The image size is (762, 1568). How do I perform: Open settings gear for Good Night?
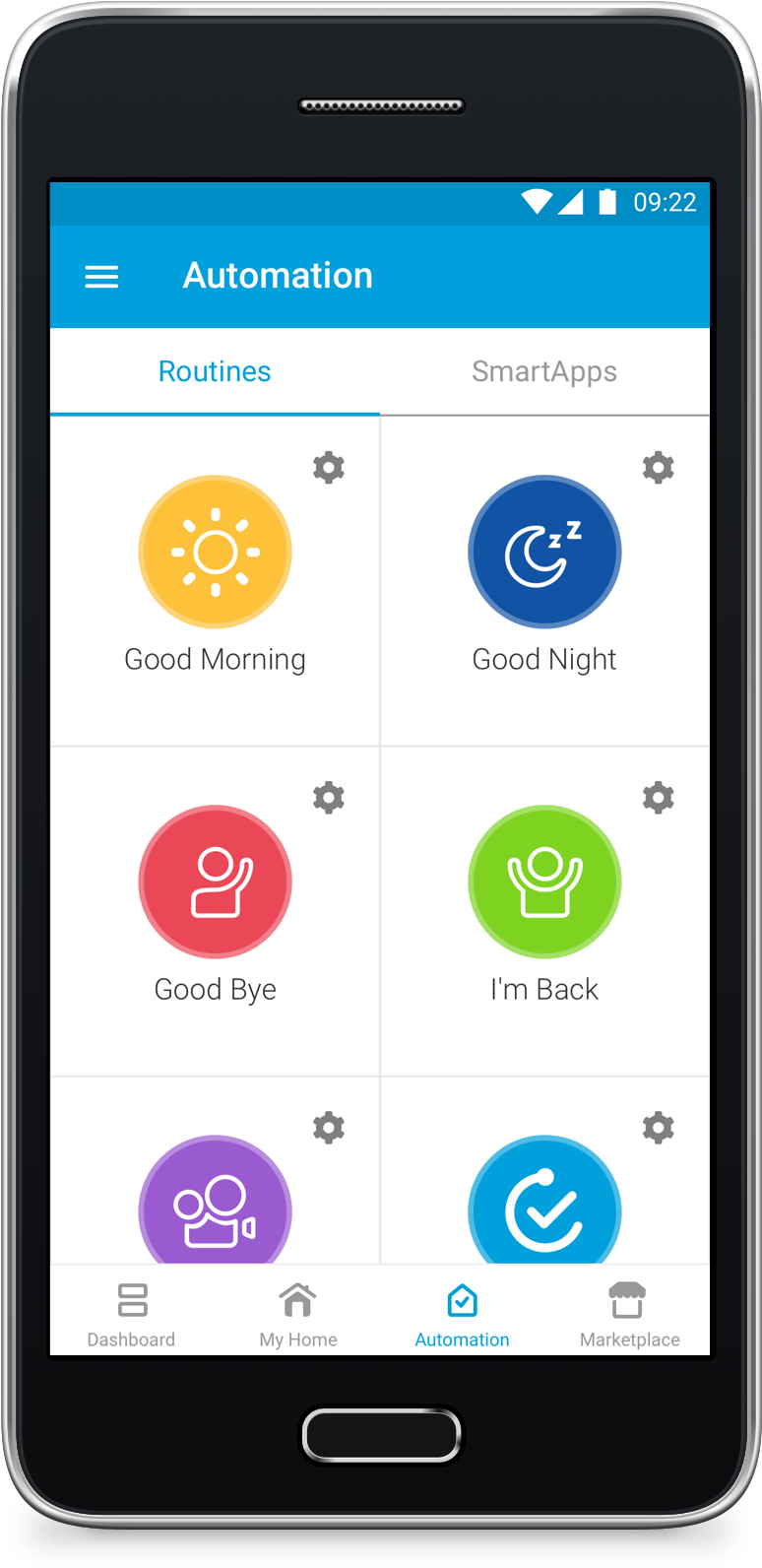pyautogui.click(x=658, y=467)
